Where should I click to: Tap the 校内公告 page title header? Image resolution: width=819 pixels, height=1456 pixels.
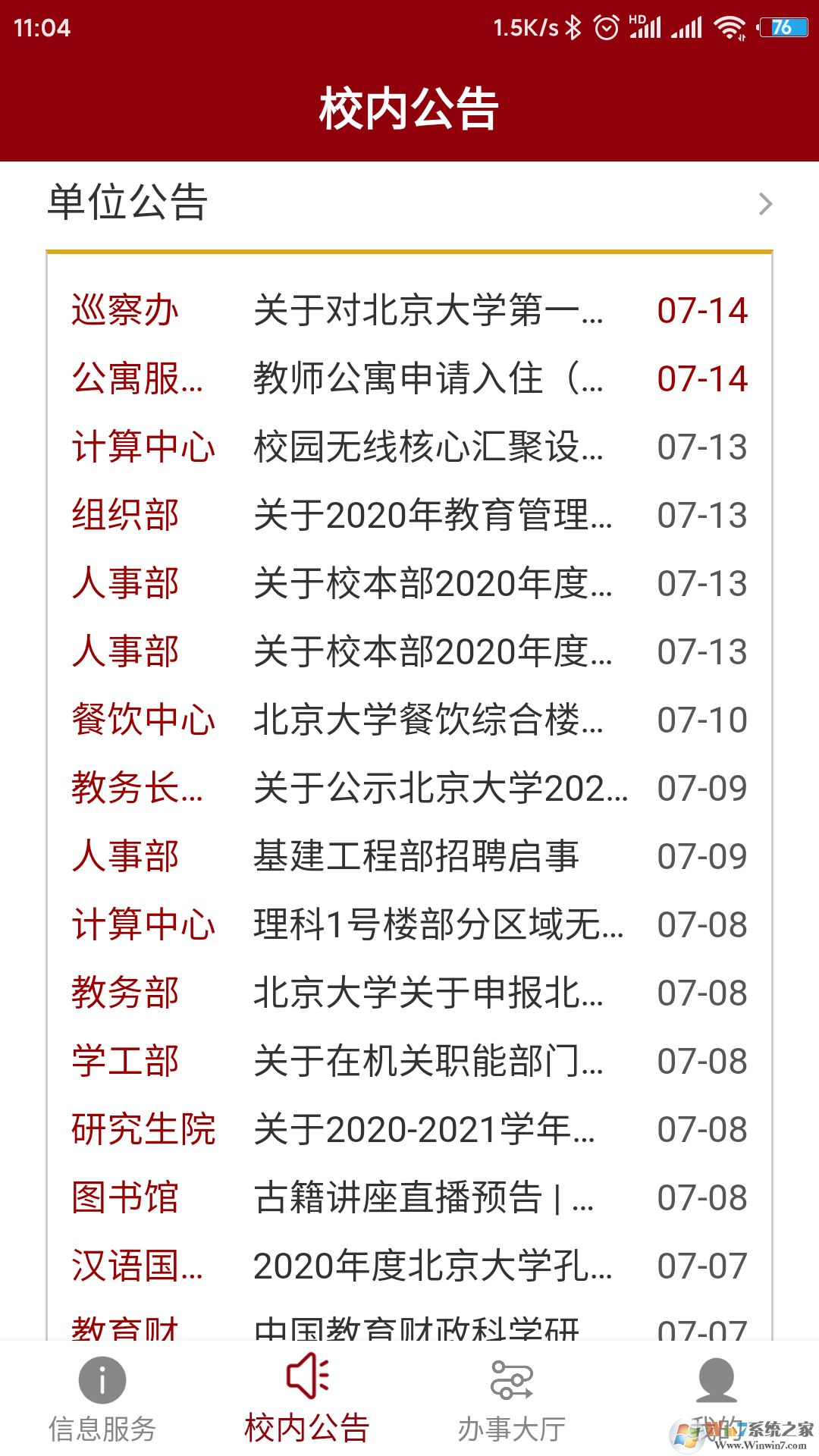[x=409, y=108]
